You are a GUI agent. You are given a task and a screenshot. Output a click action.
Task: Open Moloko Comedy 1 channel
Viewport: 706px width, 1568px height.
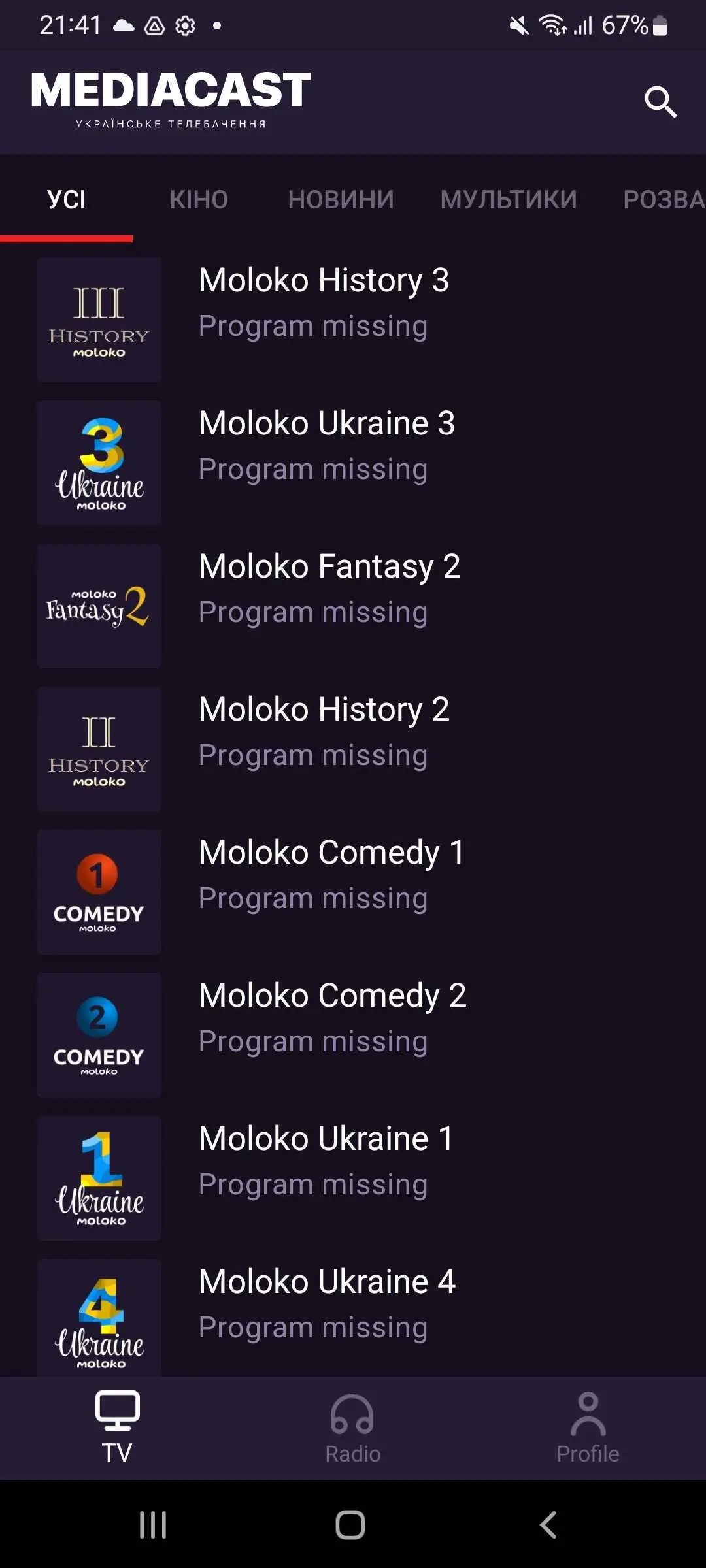[x=353, y=892]
